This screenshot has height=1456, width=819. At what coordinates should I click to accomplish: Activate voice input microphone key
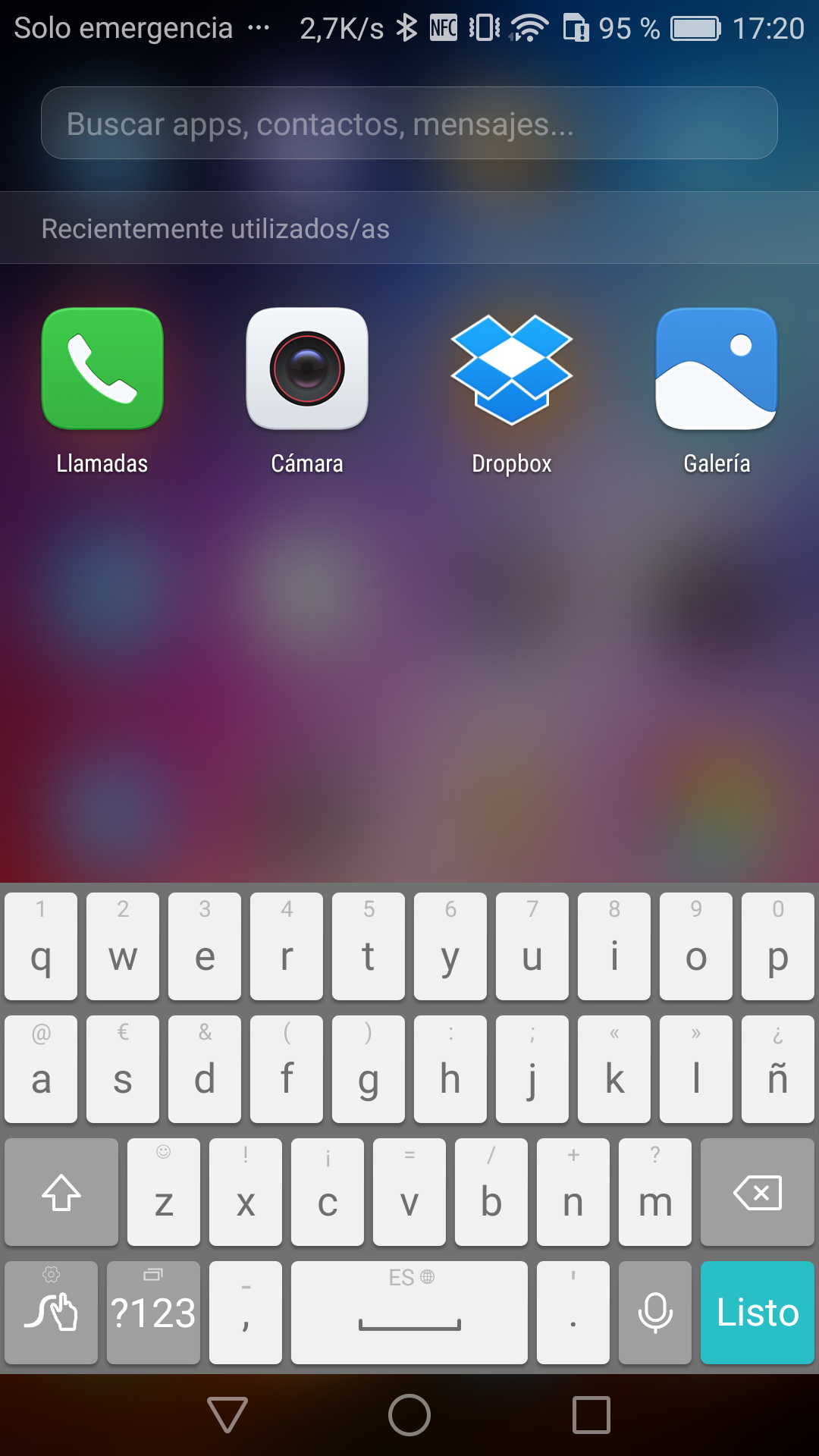coord(655,1312)
